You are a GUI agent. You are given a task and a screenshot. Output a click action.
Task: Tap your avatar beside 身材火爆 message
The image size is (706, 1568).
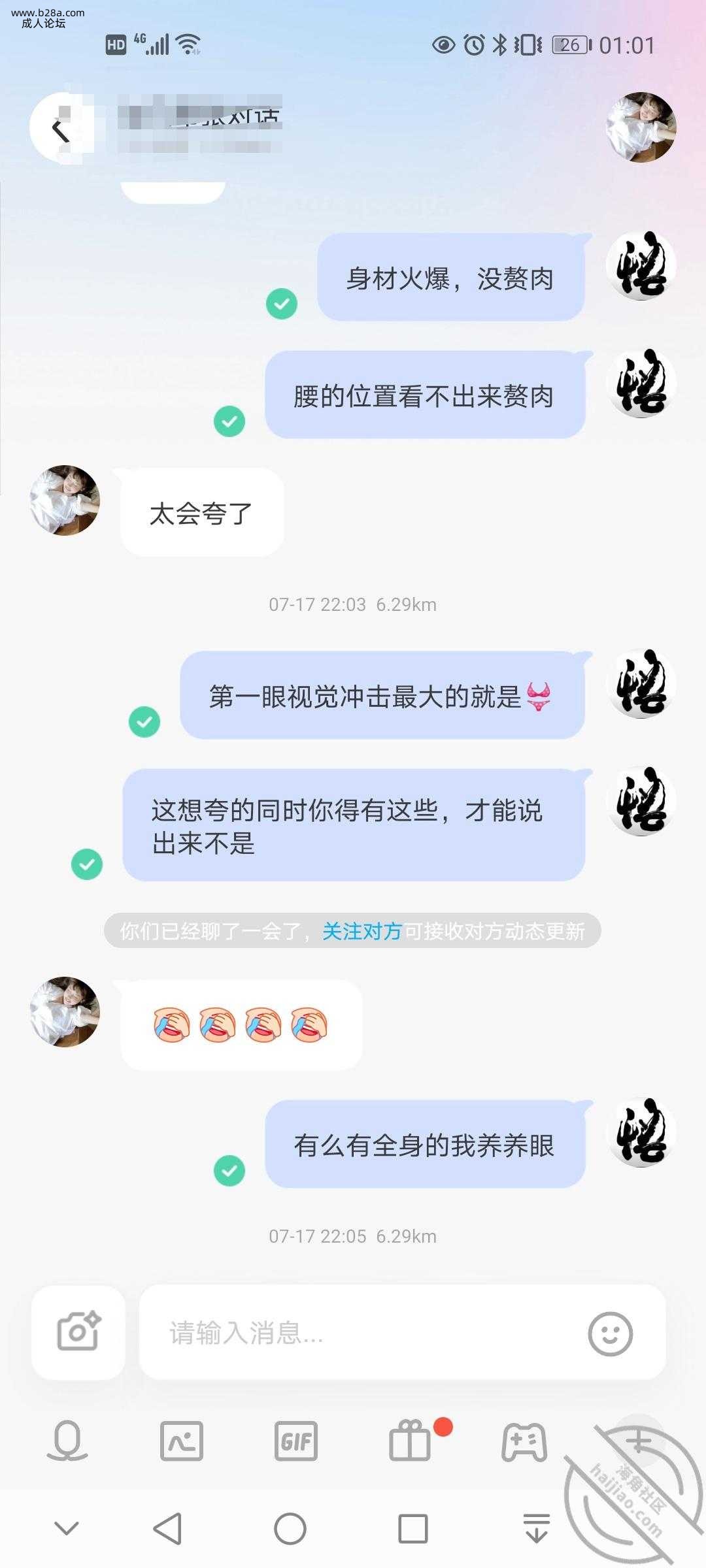tap(640, 265)
